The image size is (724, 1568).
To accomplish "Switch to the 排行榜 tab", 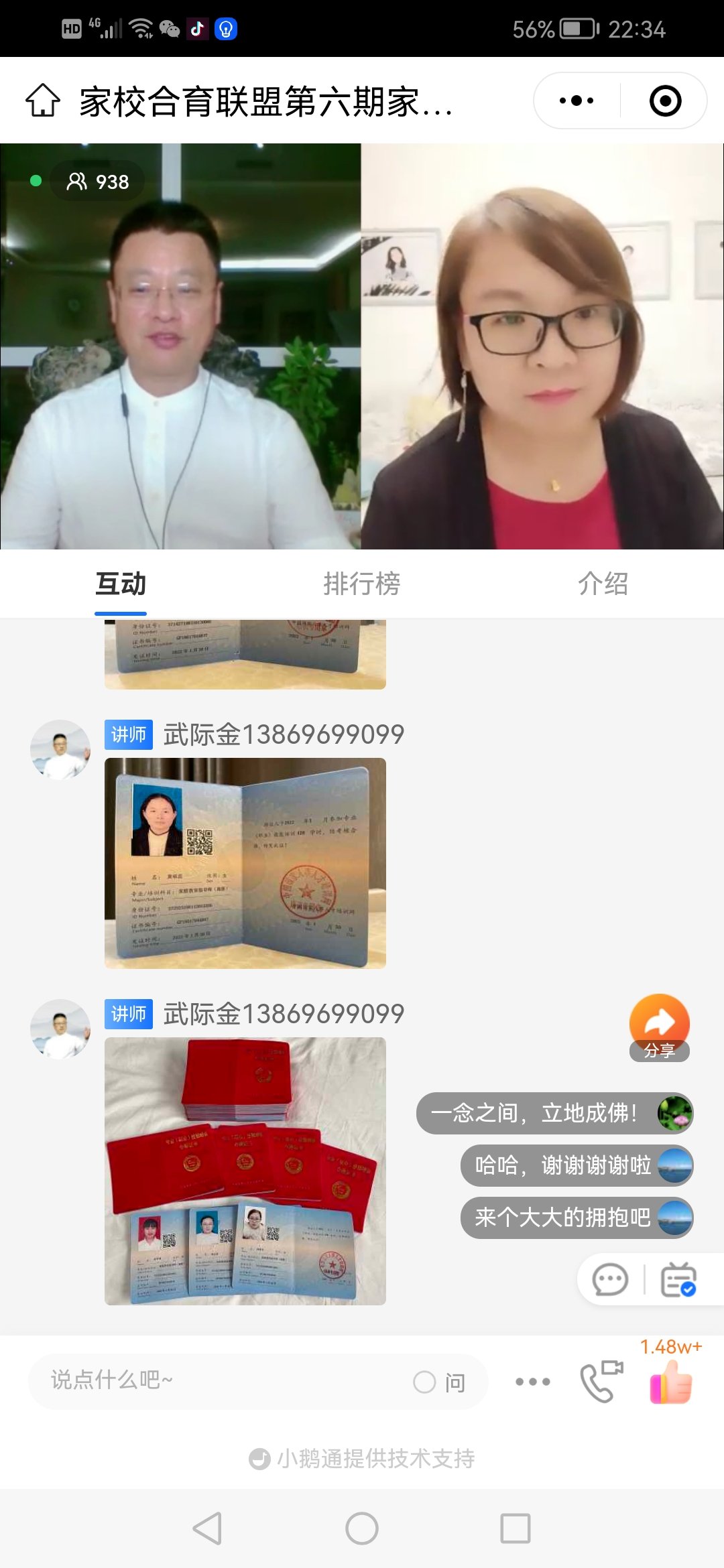I will pyautogui.click(x=361, y=584).
